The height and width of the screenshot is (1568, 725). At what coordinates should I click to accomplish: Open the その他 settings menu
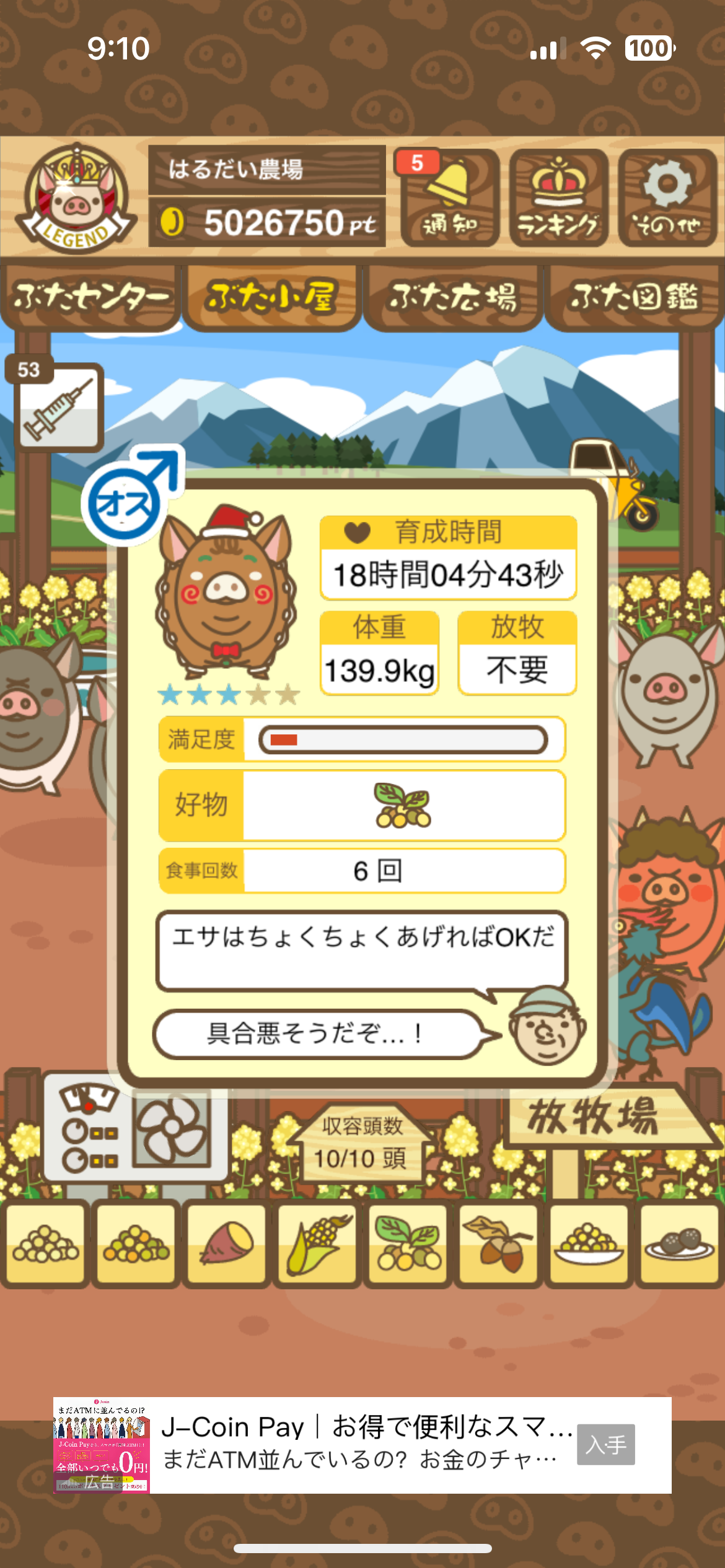[667, 198]
